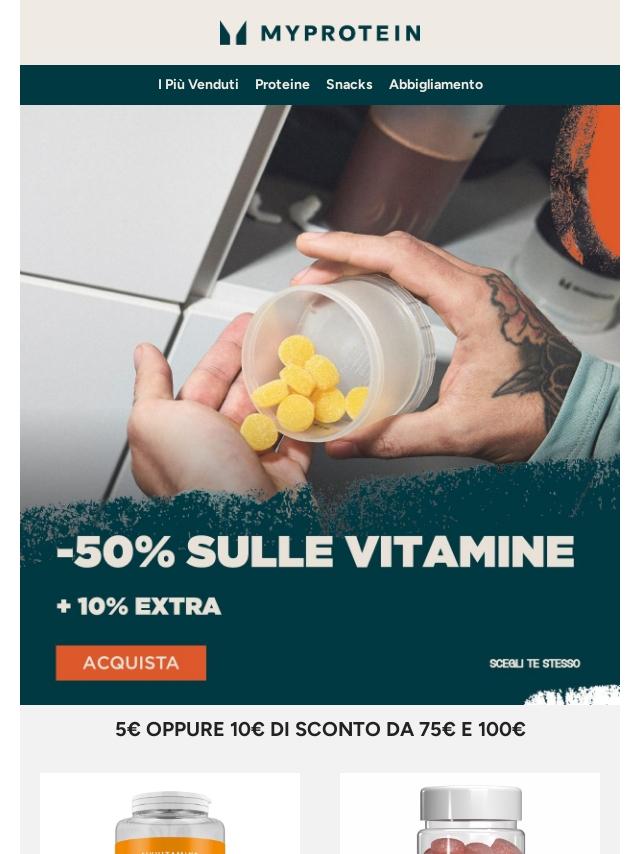Tap the orange ACQUISTA button
Screen dimensions: 640x854
coord(131,663)
